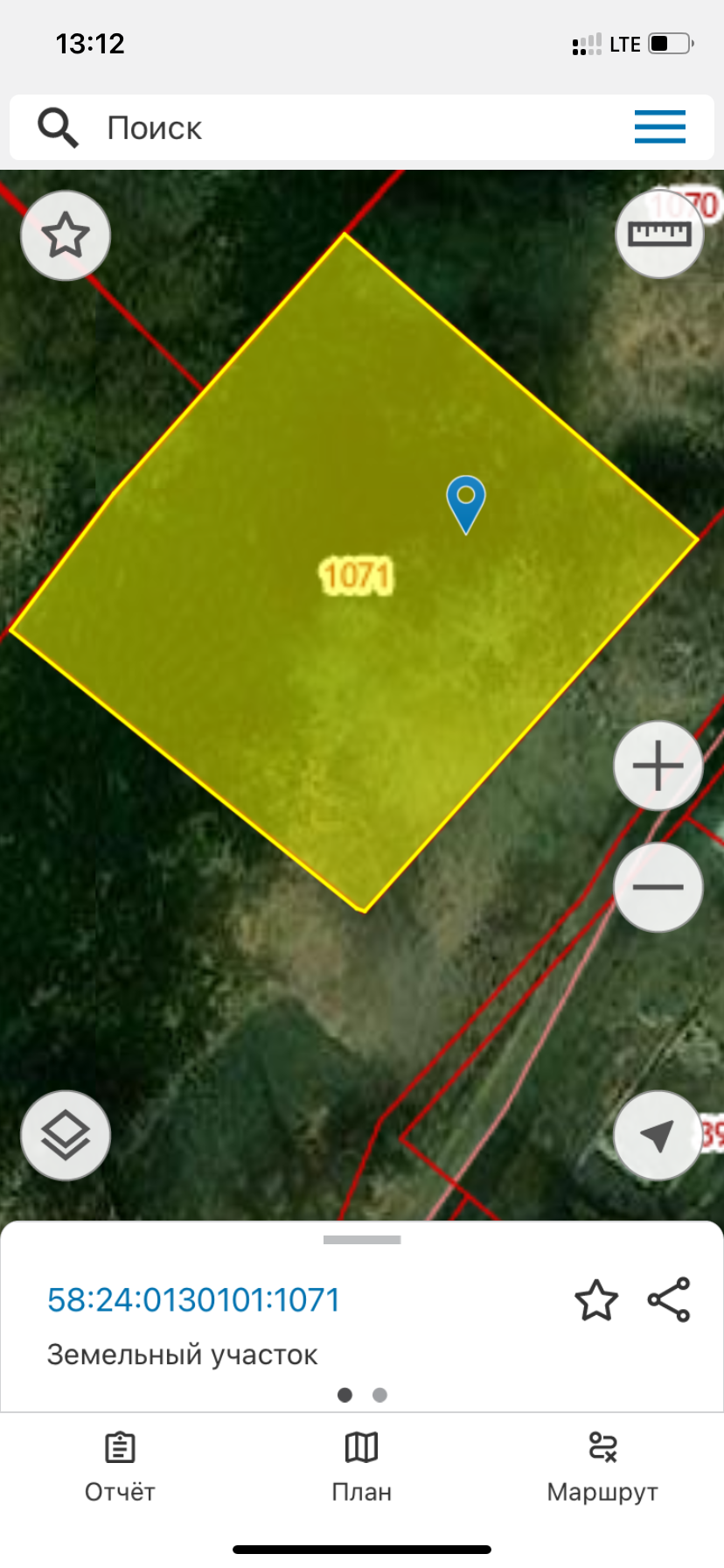Expand the info panel handle

point(362,1240)
